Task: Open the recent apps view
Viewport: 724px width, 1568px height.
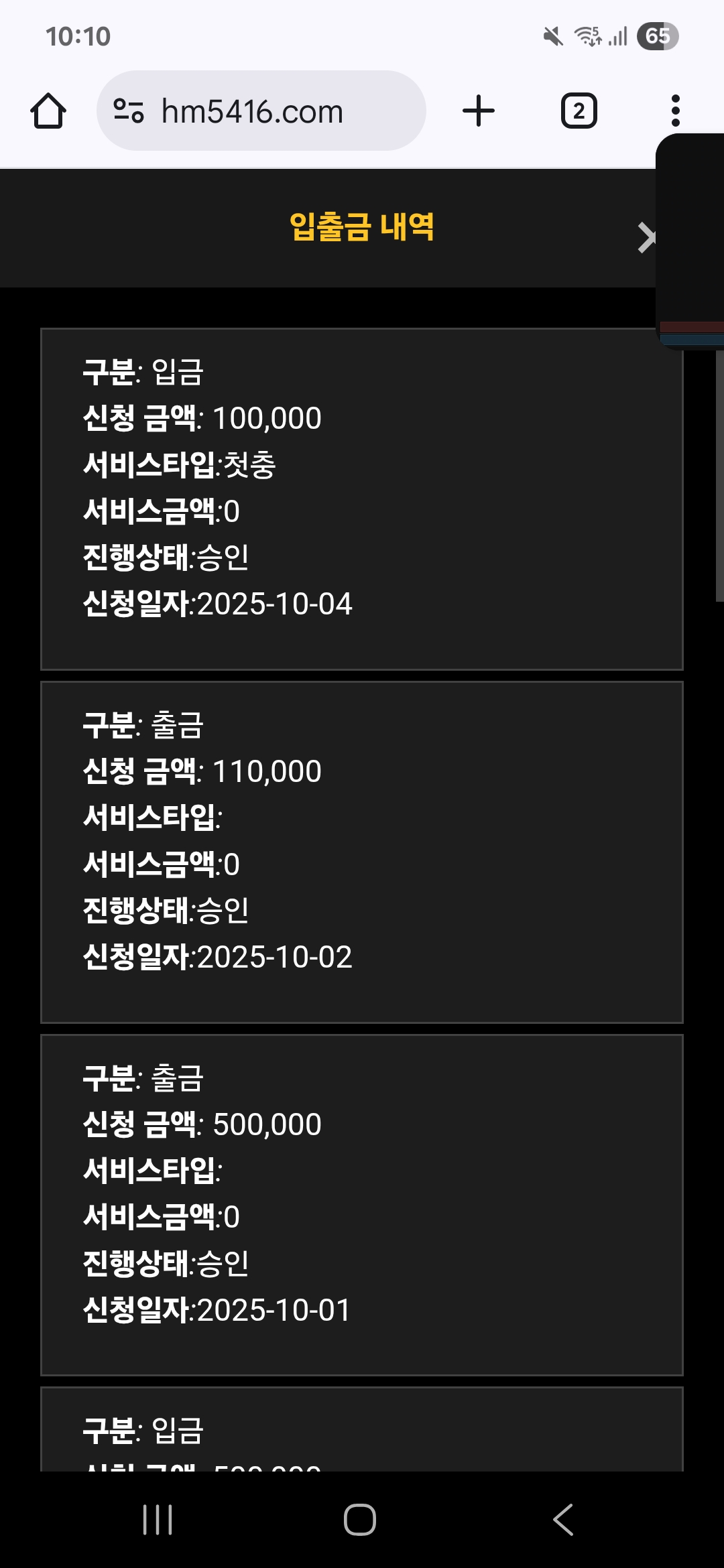Action: (x=158, y=1519)
